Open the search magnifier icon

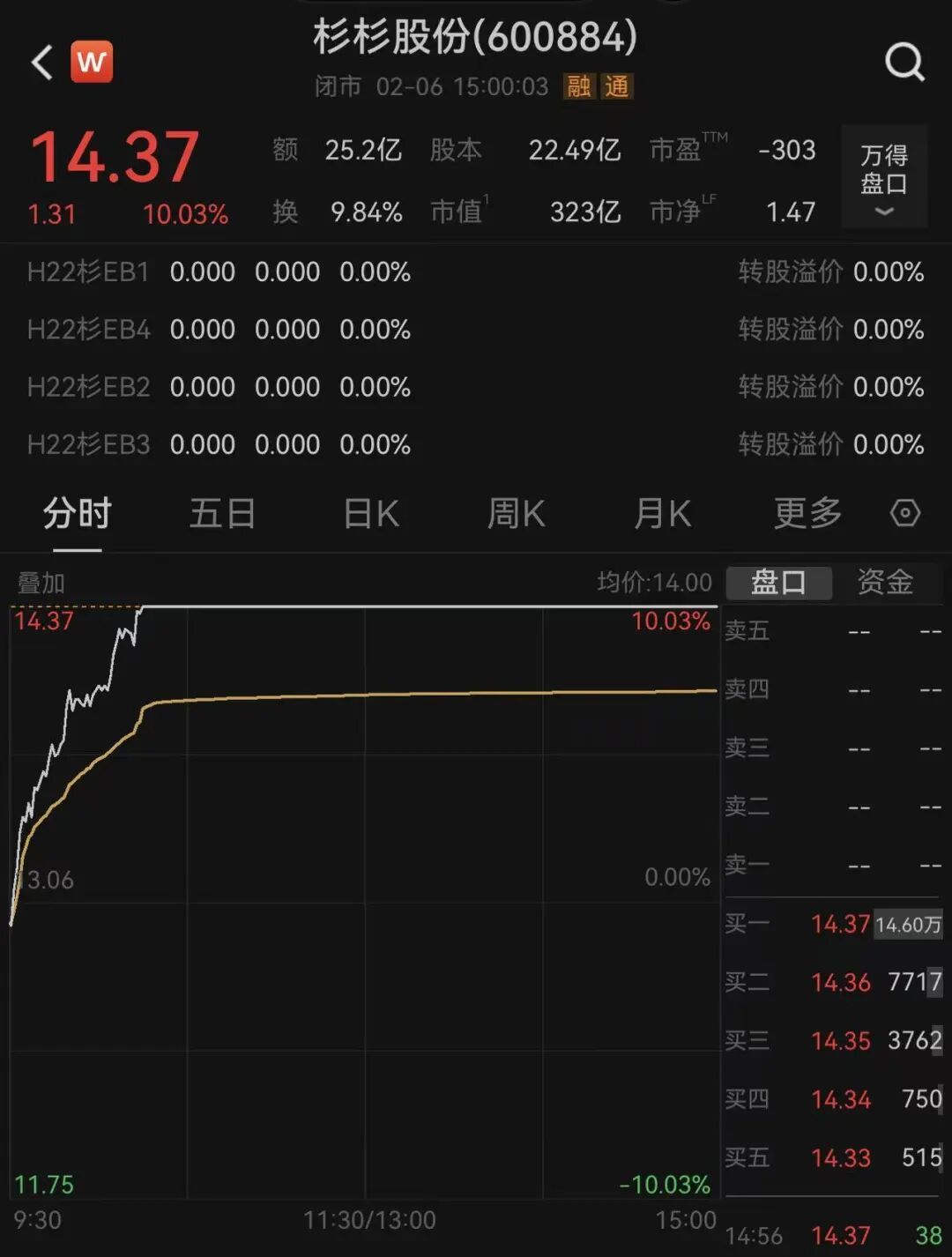[904, 63]
